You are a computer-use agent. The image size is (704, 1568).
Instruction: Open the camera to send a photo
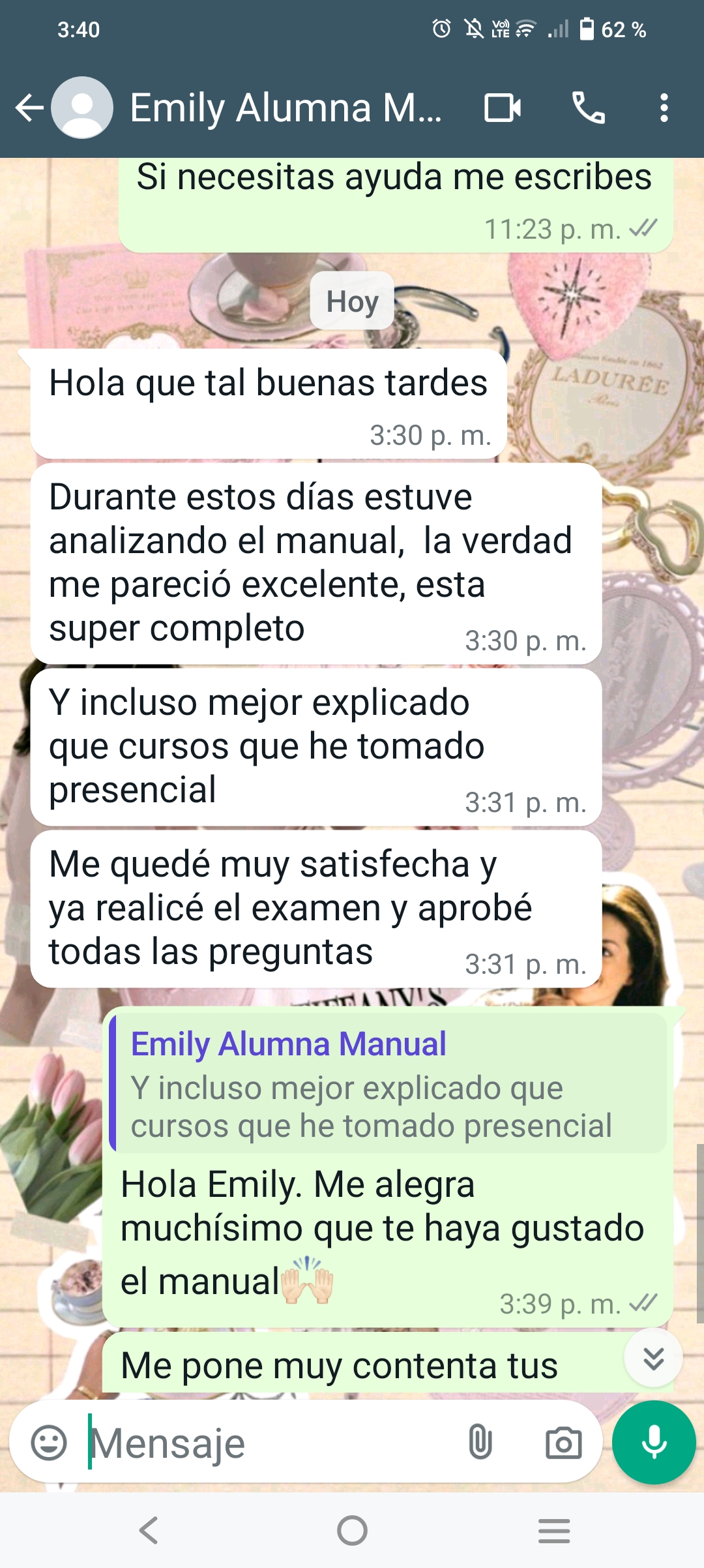(563, 1442)
